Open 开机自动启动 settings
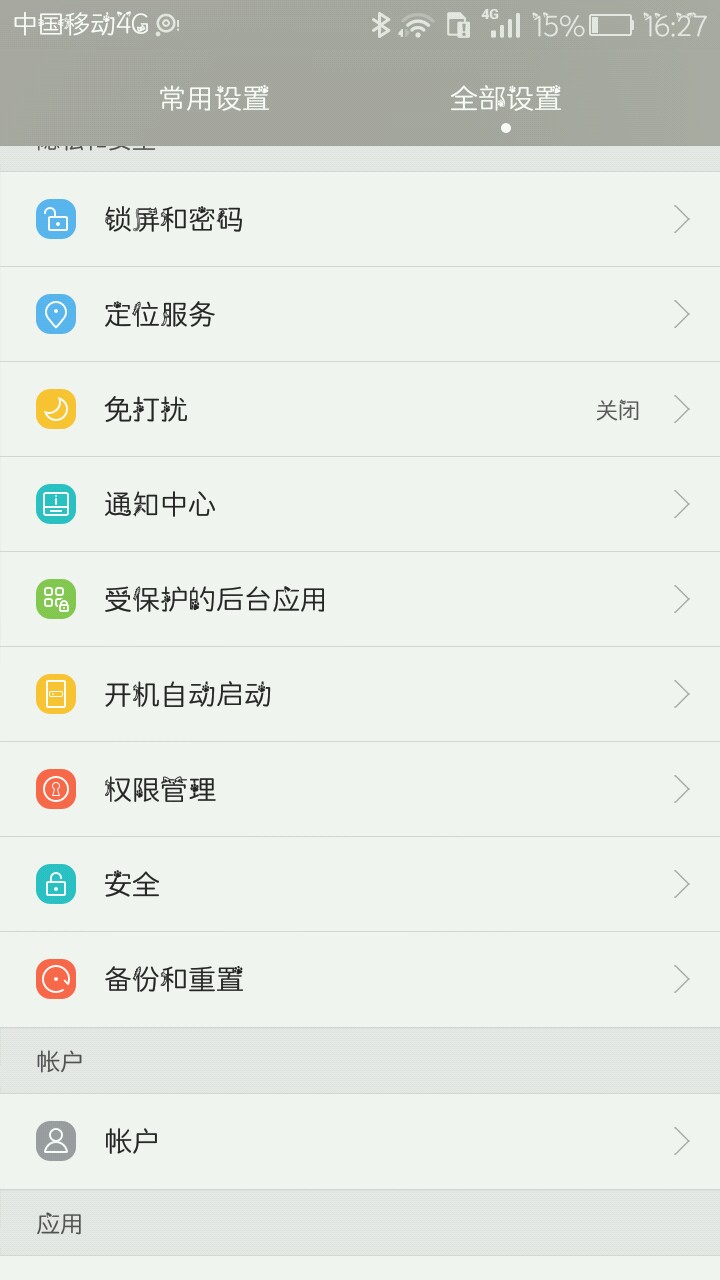The width and height of the screenshot is (720, 1280). click(360, 694)
